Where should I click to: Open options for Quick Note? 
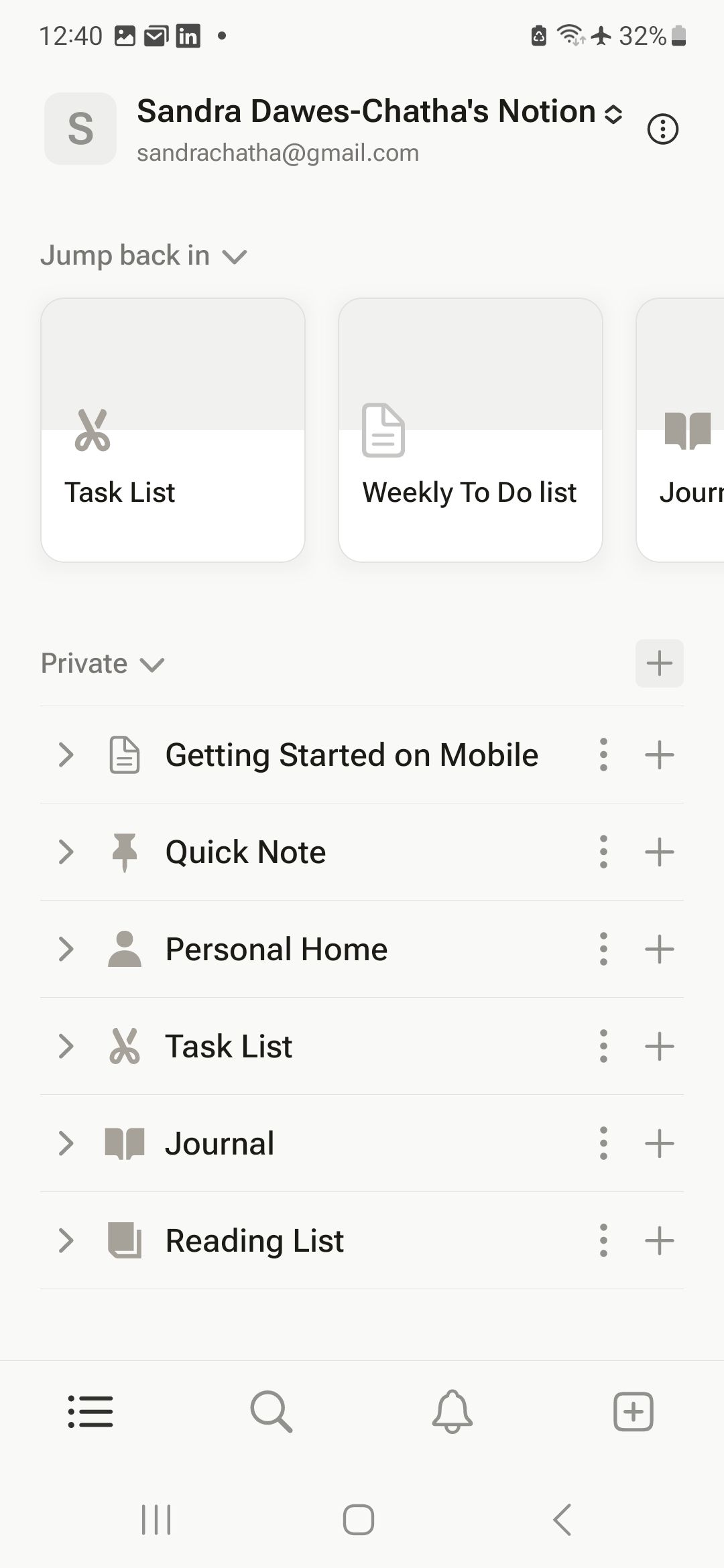tap(603, 852)
